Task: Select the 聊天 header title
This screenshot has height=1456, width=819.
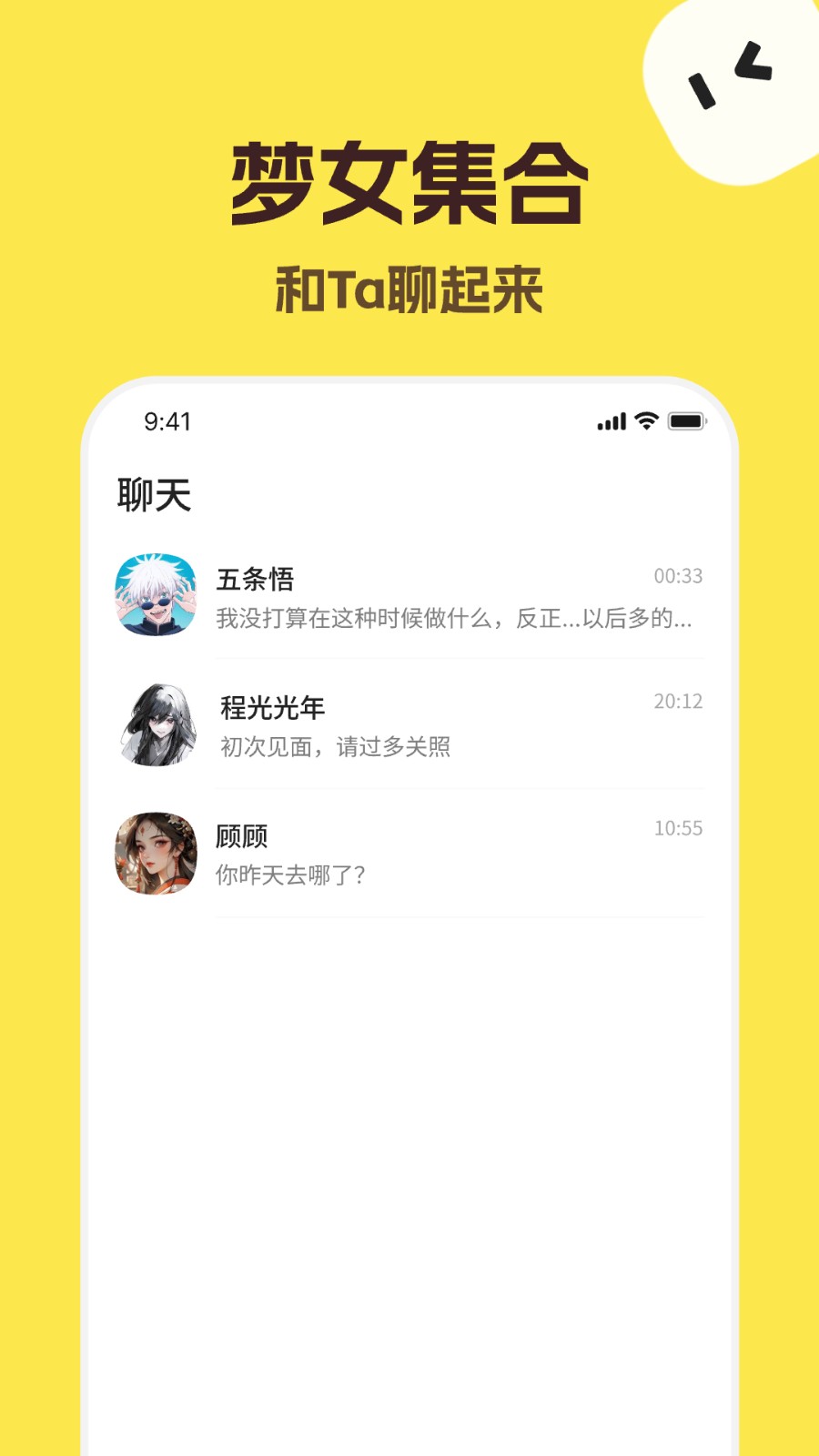Action: 153,493
